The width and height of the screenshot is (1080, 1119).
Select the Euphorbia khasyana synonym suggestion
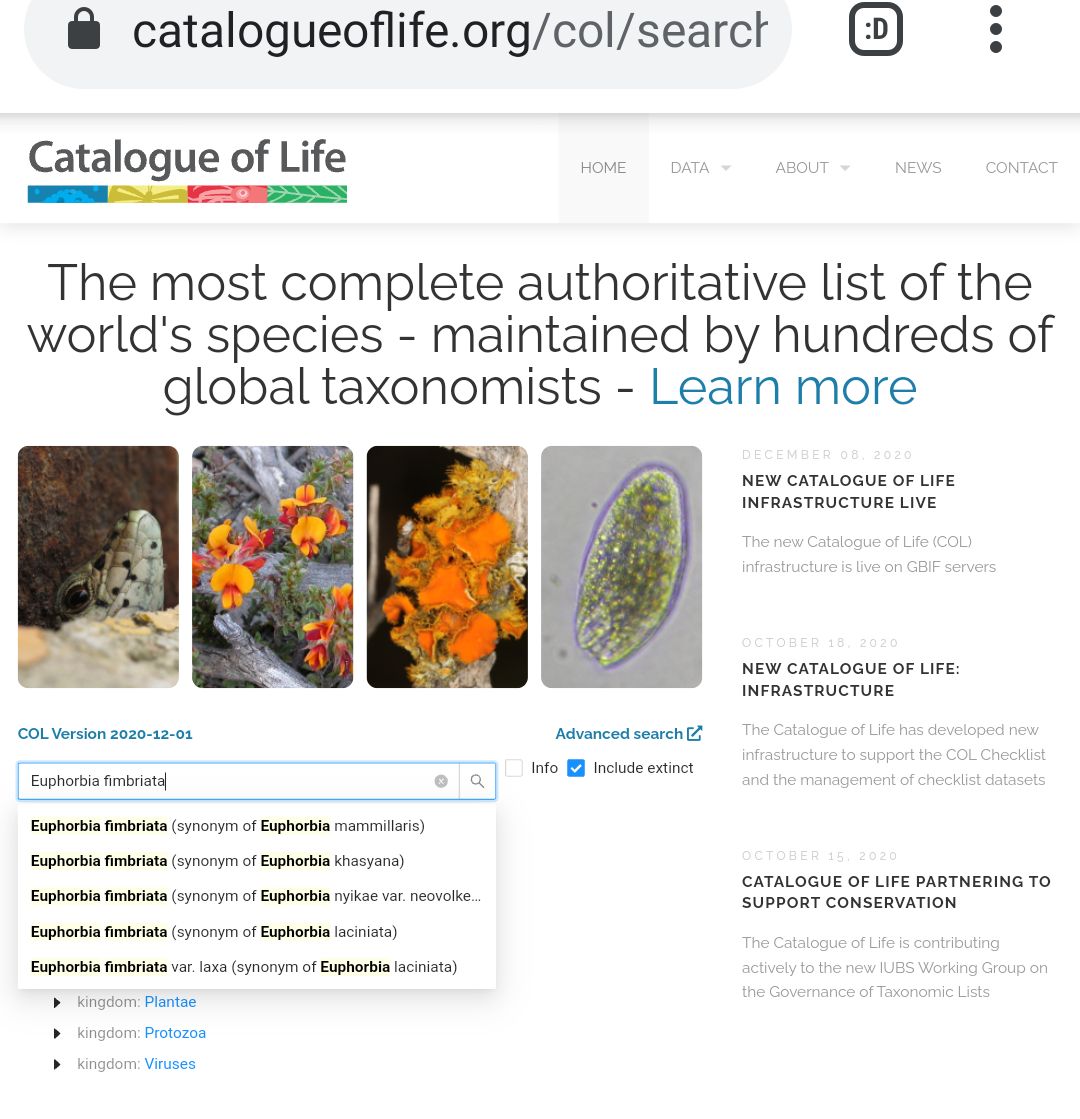217,861
